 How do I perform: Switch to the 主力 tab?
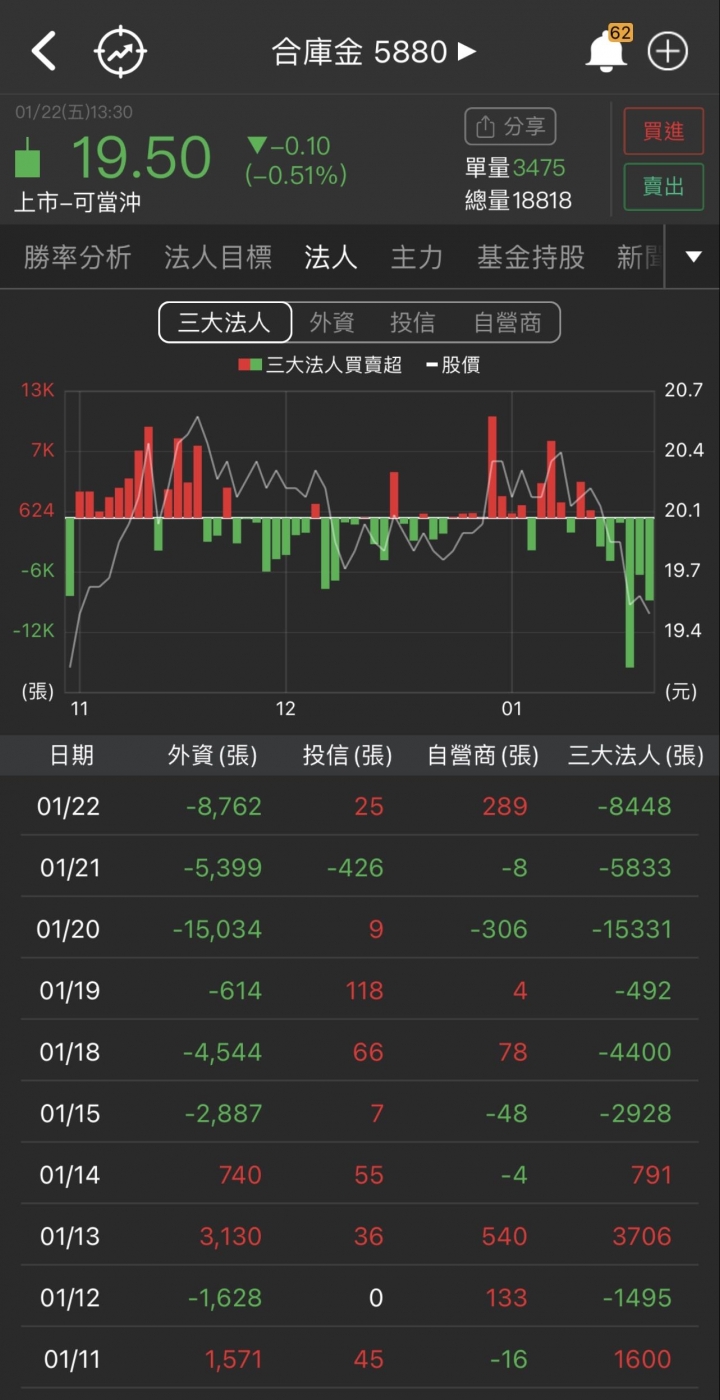[x=417, y=257]
